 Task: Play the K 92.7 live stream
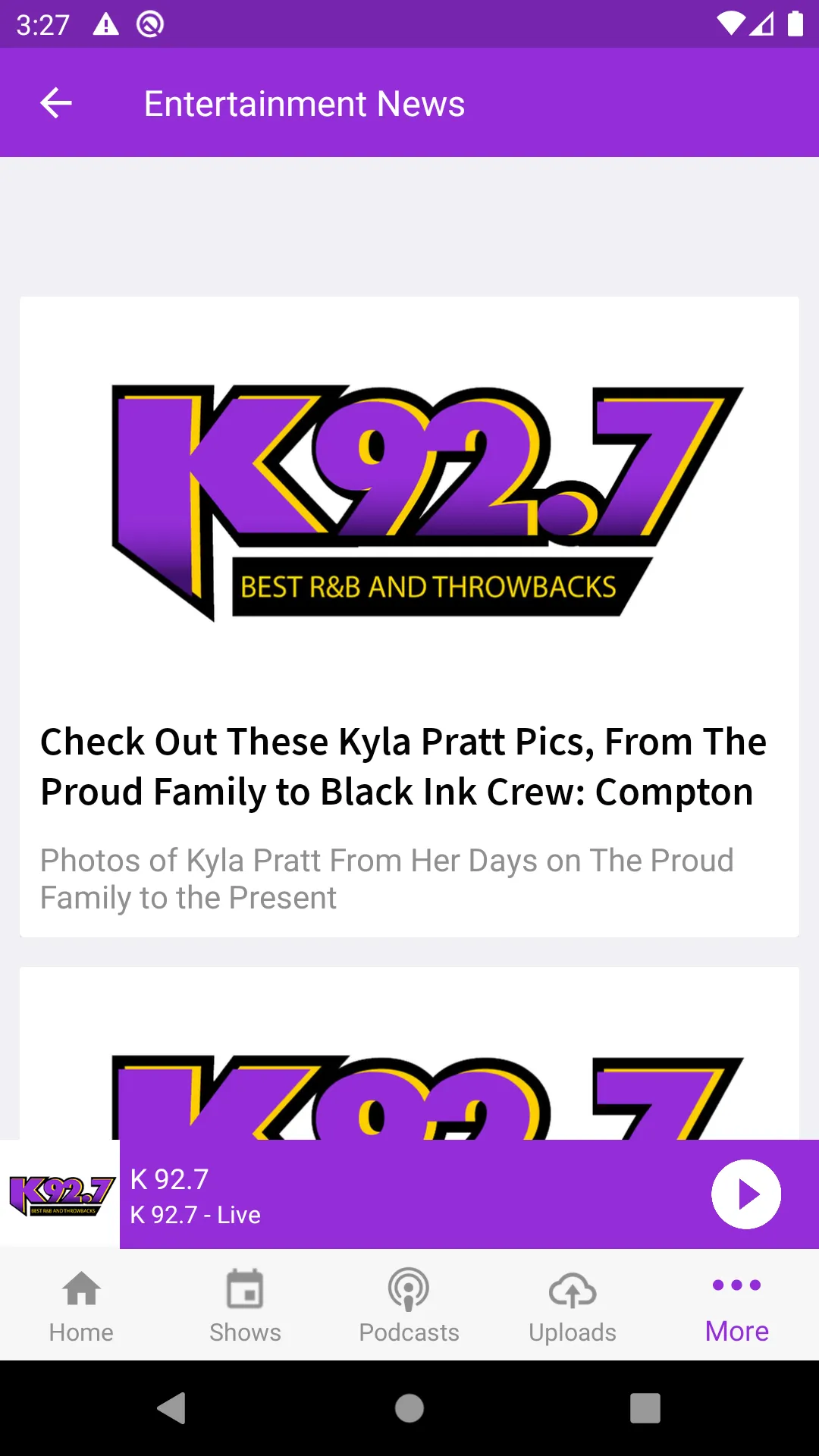click(x=745, y=1194)
